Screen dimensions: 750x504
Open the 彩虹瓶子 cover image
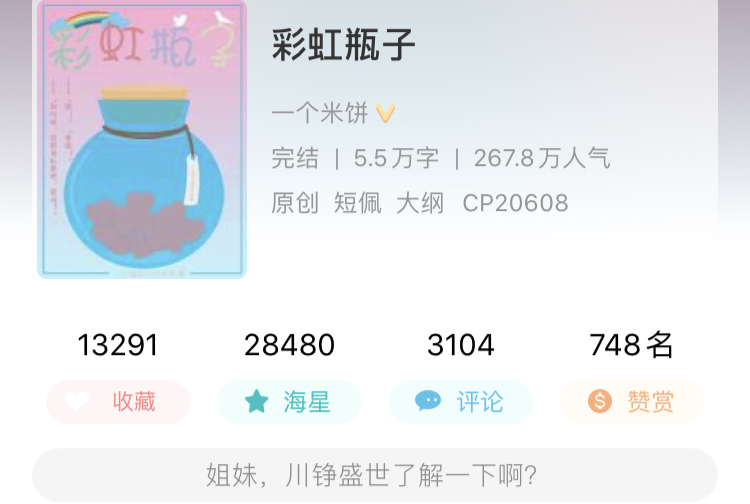point(142,140)
